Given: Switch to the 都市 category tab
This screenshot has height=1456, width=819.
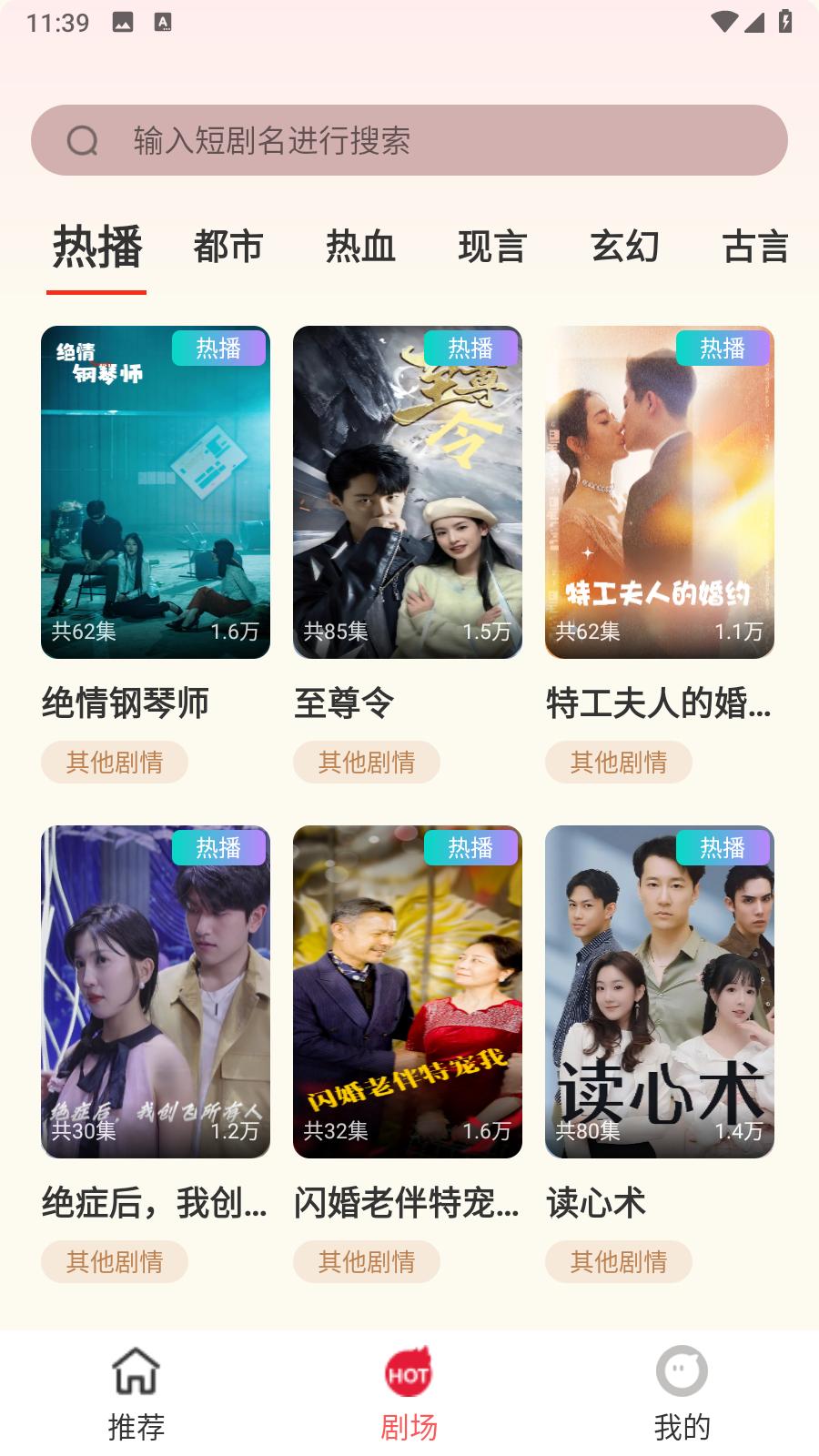Looking at the screenshot, I should tap(227, 247).
